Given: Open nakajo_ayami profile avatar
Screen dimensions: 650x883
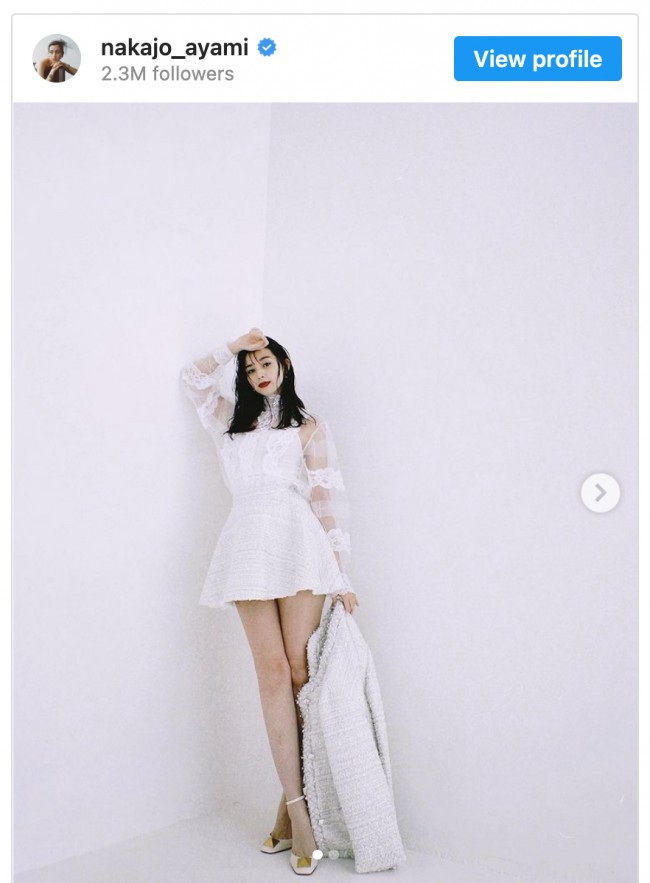Looking at the screenshot, I should coord(56,59).
